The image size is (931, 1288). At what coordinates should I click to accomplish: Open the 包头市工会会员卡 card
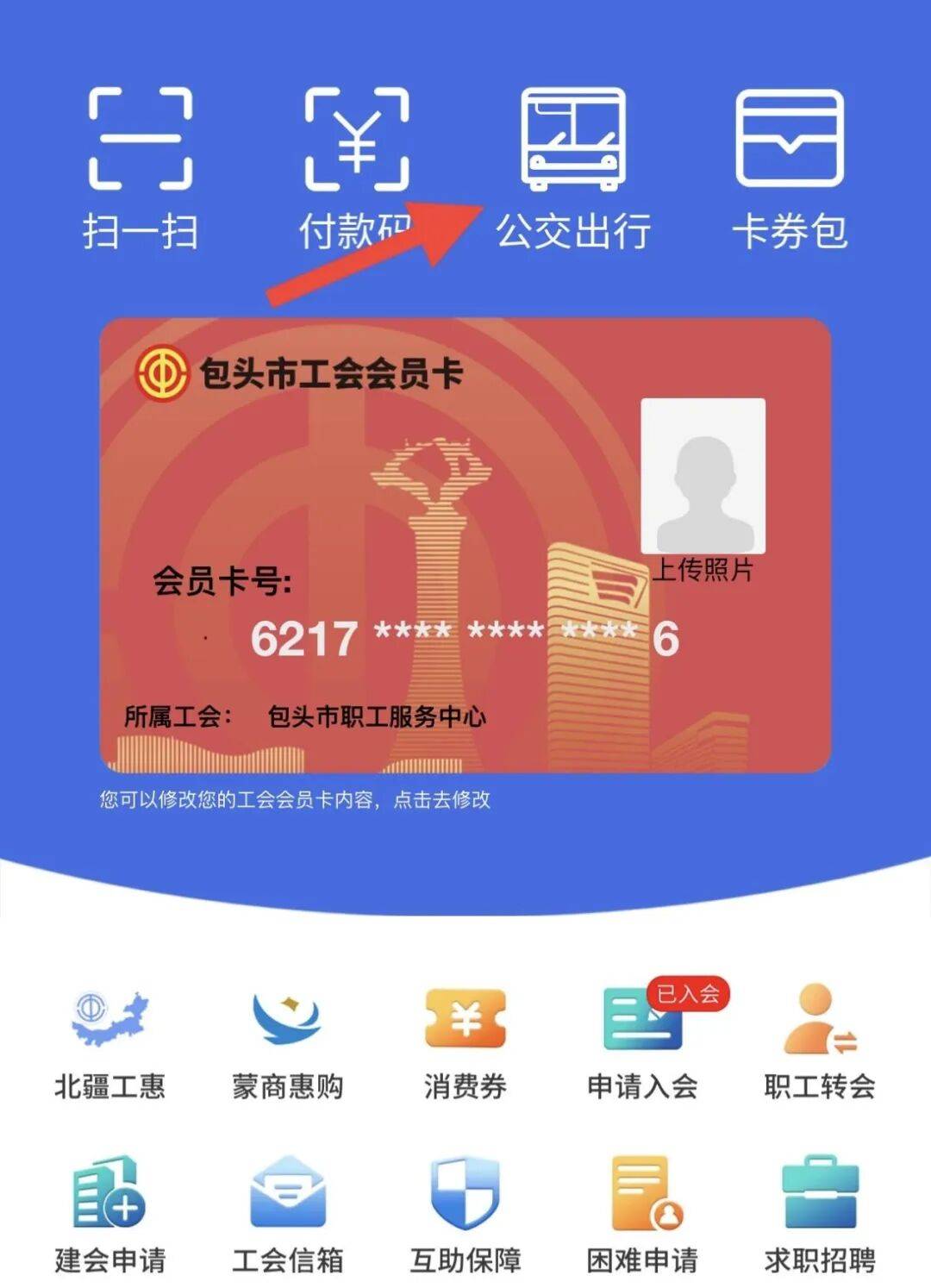click(x=388, y=517)
